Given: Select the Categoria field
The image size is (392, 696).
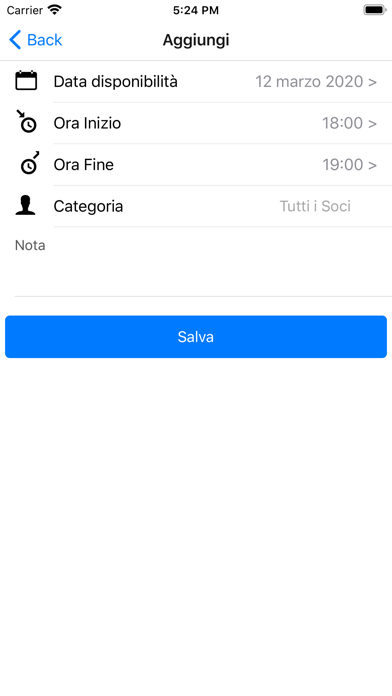Looking at the screenshot, I should [x=196, y=206].
